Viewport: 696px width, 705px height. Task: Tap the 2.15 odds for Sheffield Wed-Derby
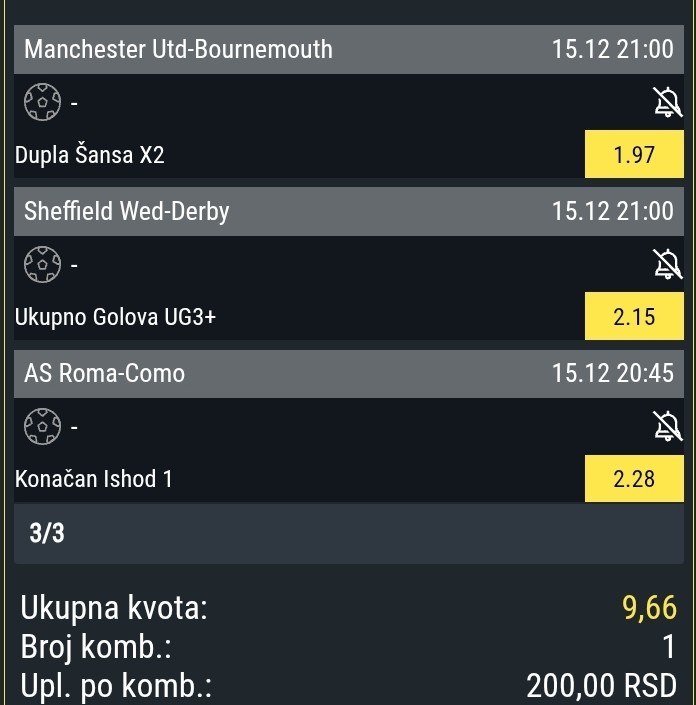pos(634,317)
